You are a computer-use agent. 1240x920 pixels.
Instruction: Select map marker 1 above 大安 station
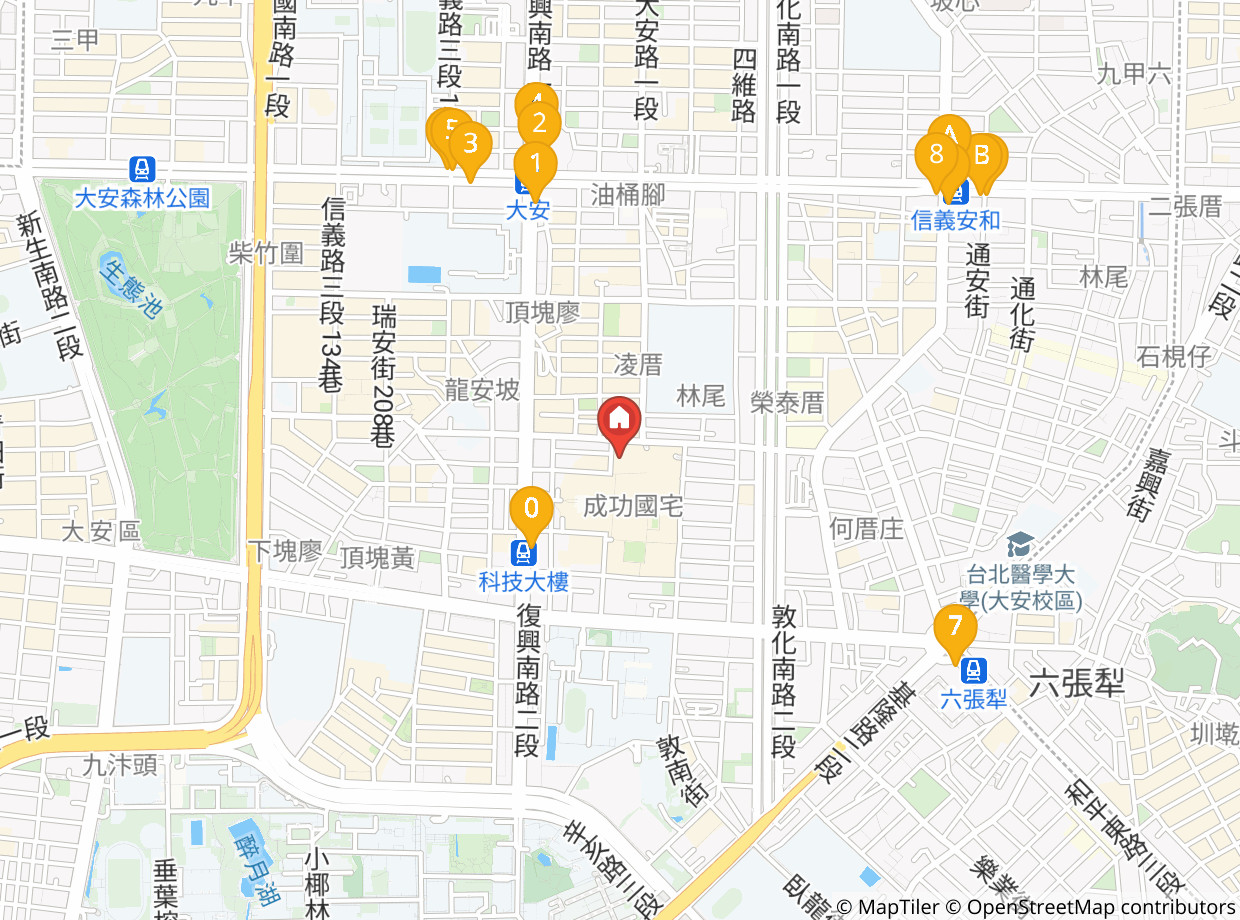pyautogui.click(x=536, y=170)
